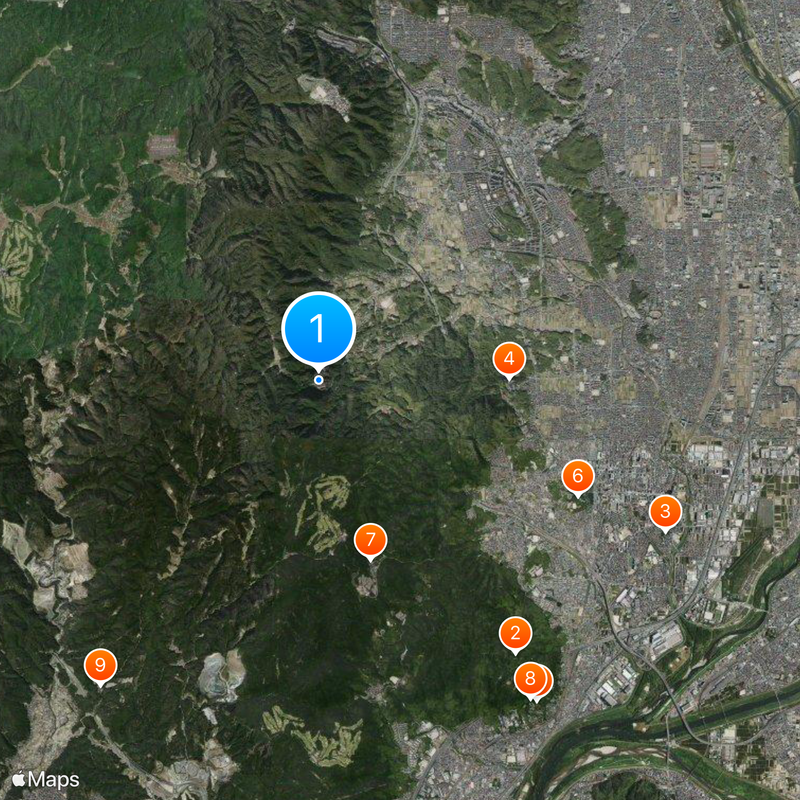The height and width of the screenshot is (800, 800).
Task: Tap the selected blue pin number 1
Action: pos(318,328)
